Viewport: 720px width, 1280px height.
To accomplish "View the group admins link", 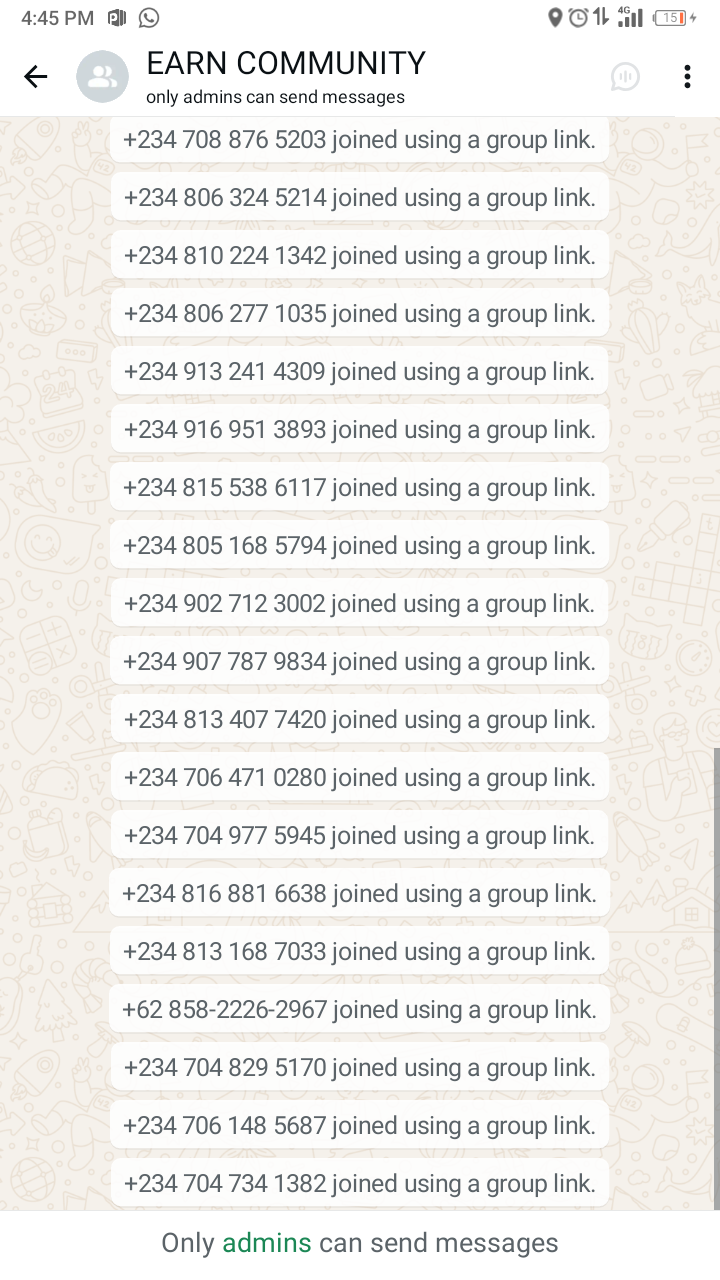I will pyautogui.click(x=267, y=1243).
